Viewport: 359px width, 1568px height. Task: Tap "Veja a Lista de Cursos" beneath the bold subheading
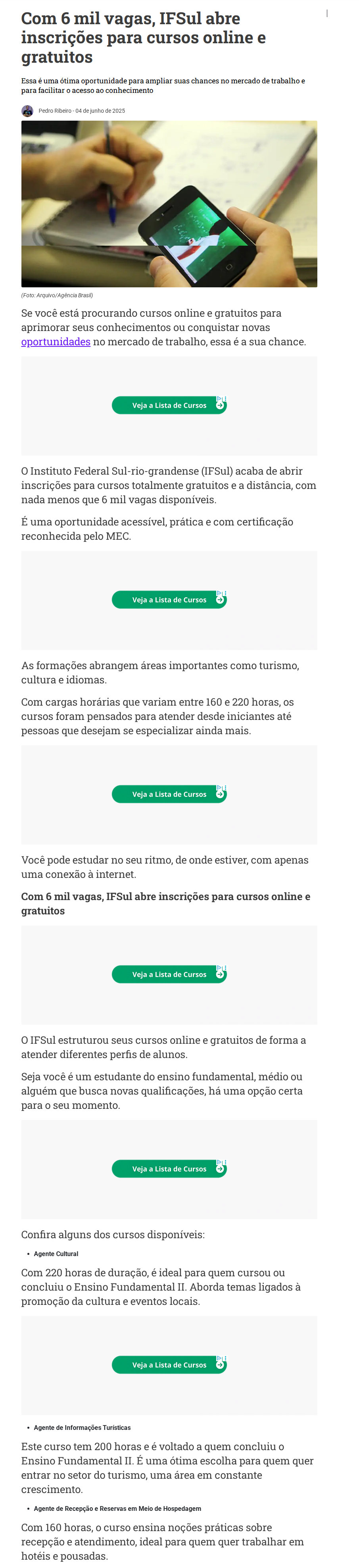click(169, 975)
